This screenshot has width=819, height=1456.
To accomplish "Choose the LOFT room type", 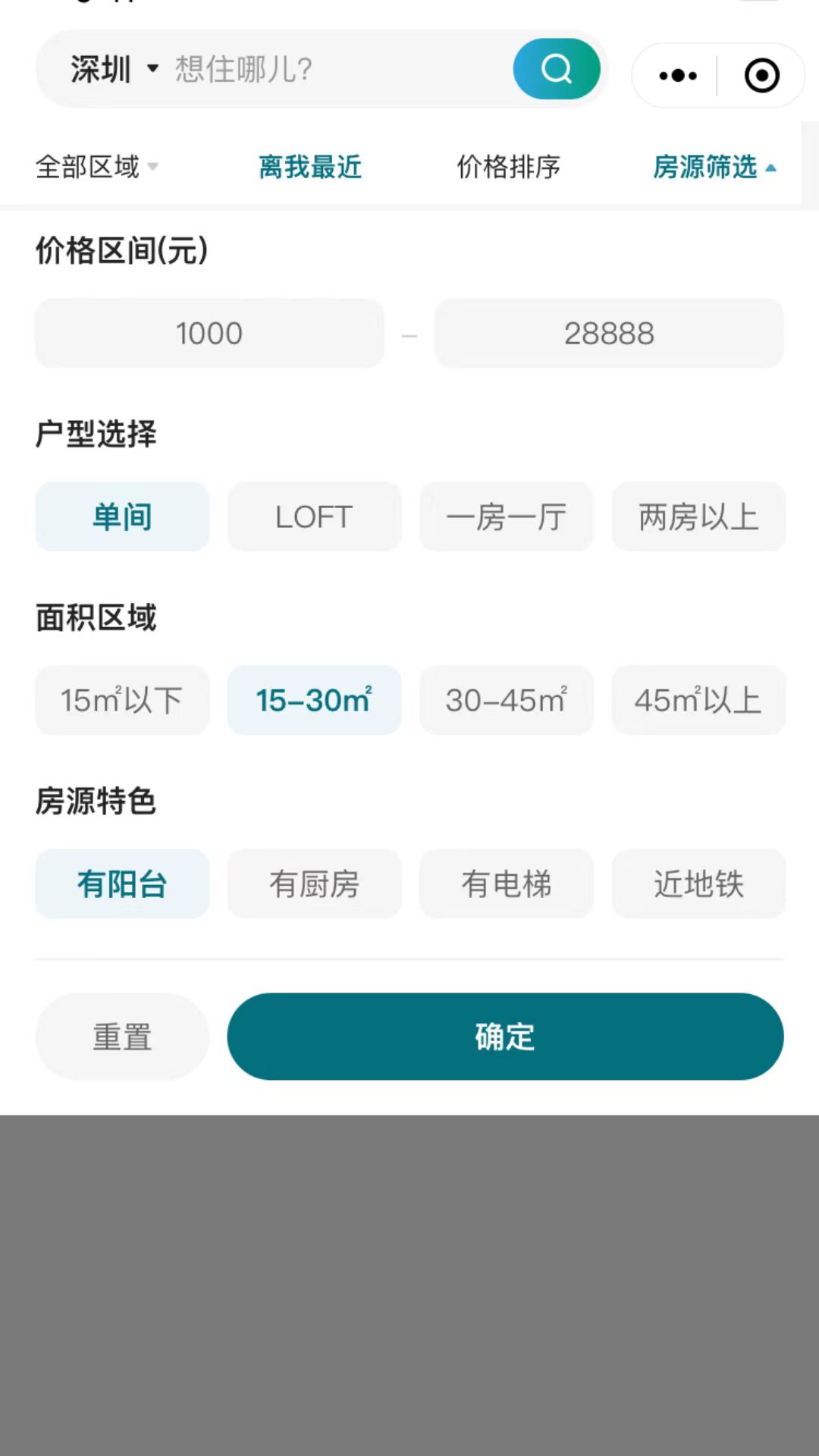I will click(314, 516).
